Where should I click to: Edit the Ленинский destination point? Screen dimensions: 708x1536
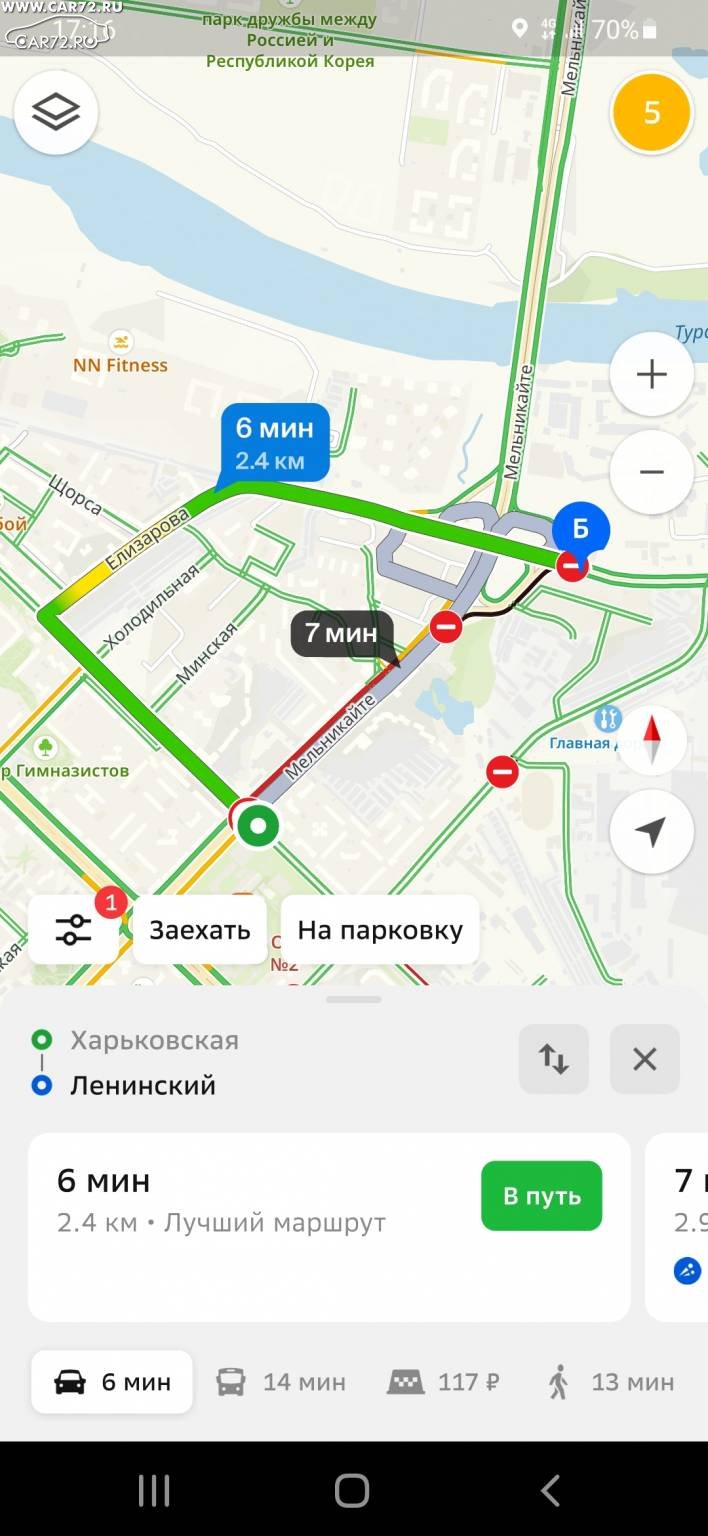pos(143,1085)
